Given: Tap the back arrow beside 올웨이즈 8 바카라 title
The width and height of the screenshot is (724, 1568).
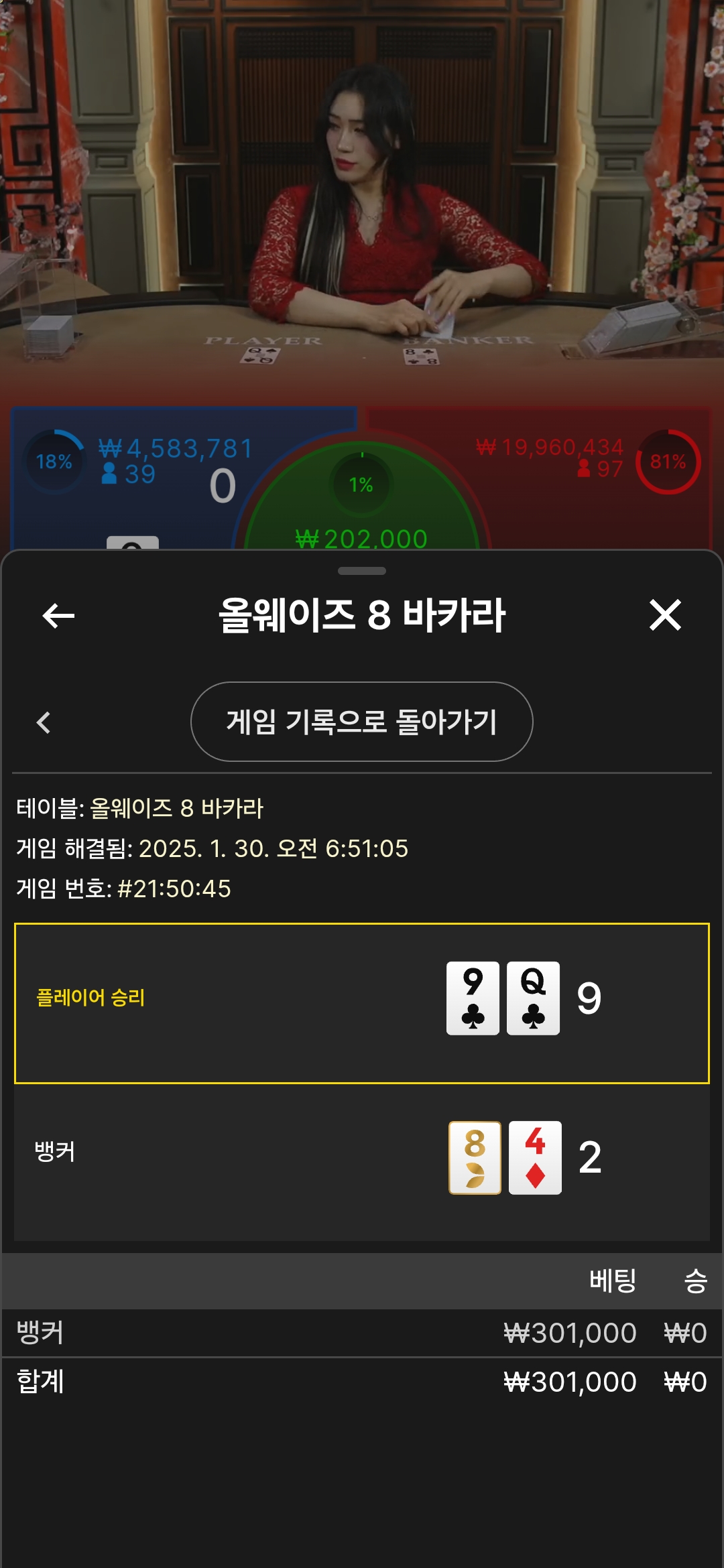Looking at the screenshot, I should pyautogui.click(x=58, y=615).
